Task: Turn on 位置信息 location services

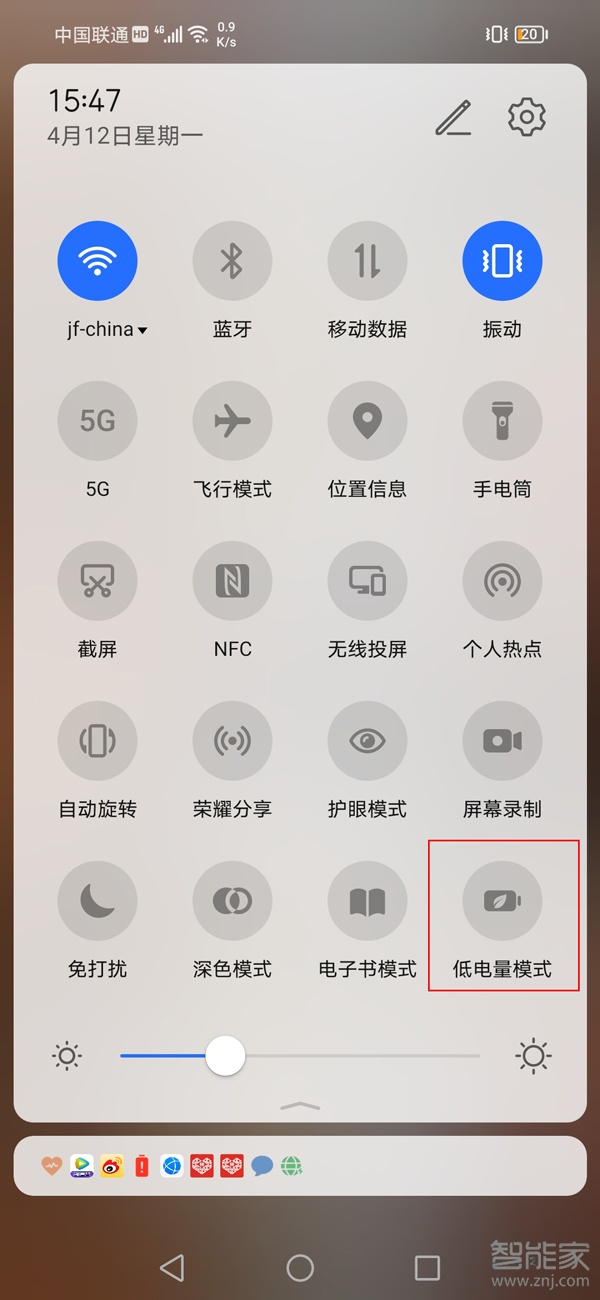Action: point(367,421)
